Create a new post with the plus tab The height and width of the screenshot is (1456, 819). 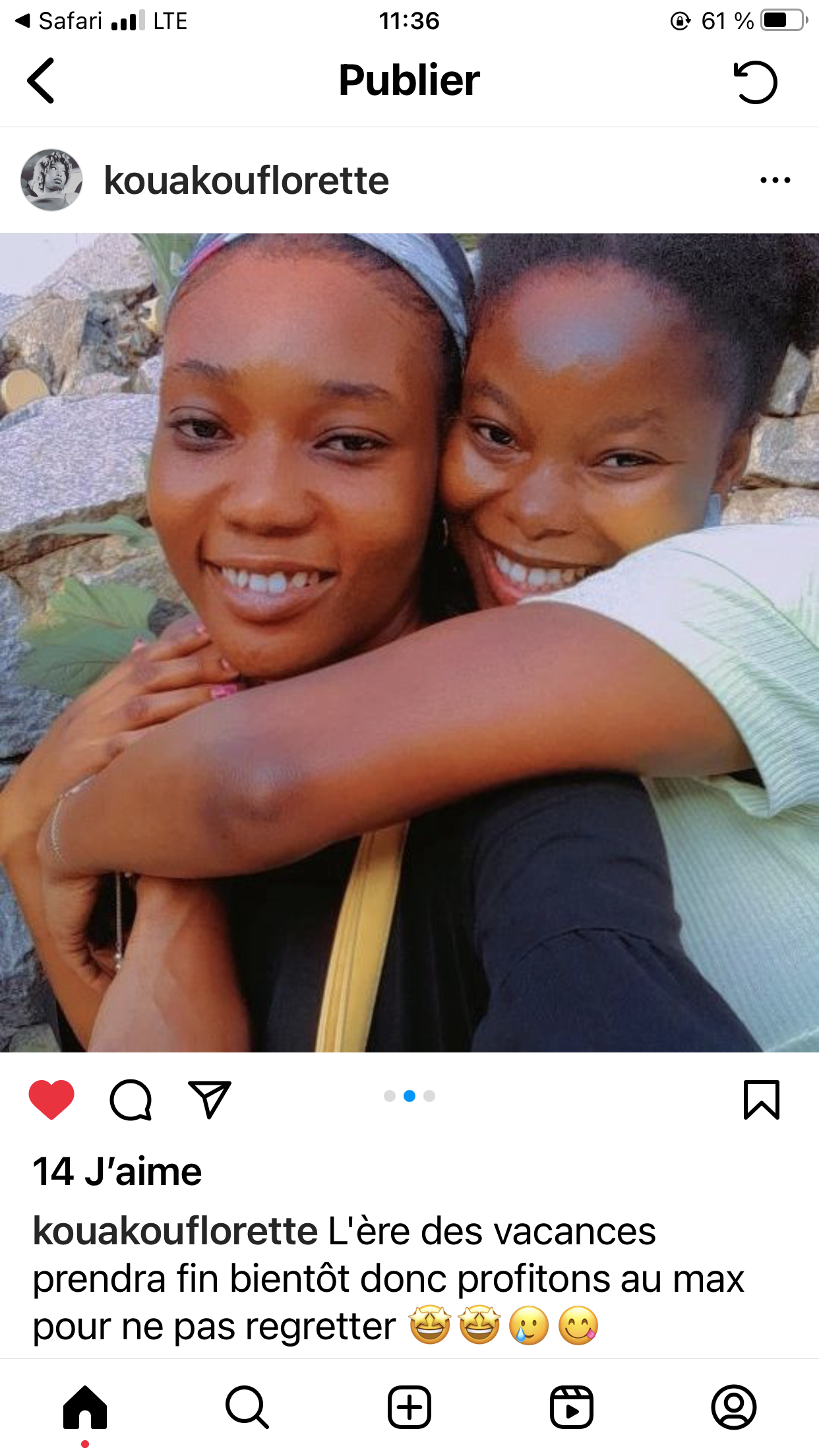(x=409, y=1407)
